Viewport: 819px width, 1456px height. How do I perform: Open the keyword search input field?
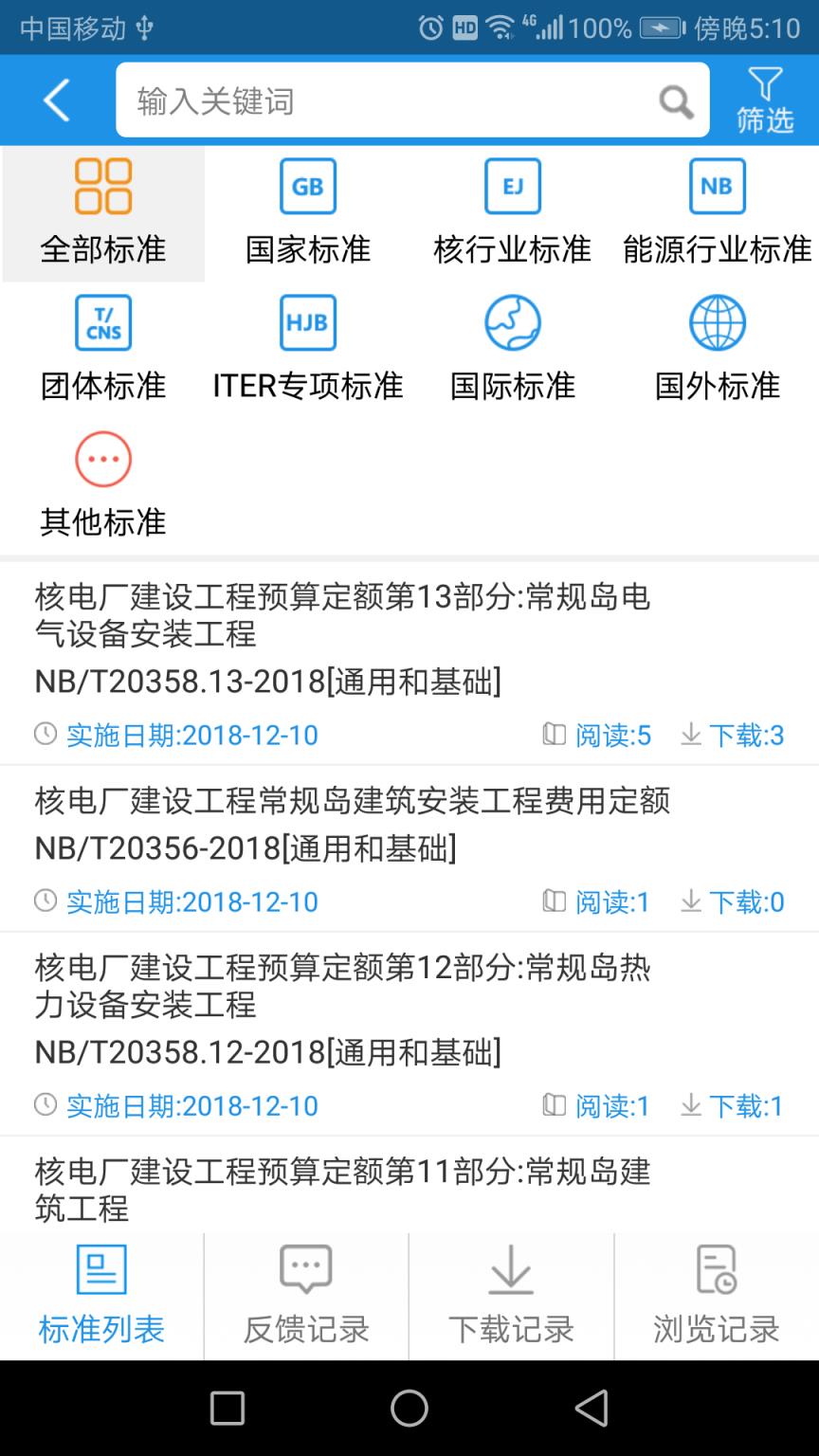tap(379, 100)
